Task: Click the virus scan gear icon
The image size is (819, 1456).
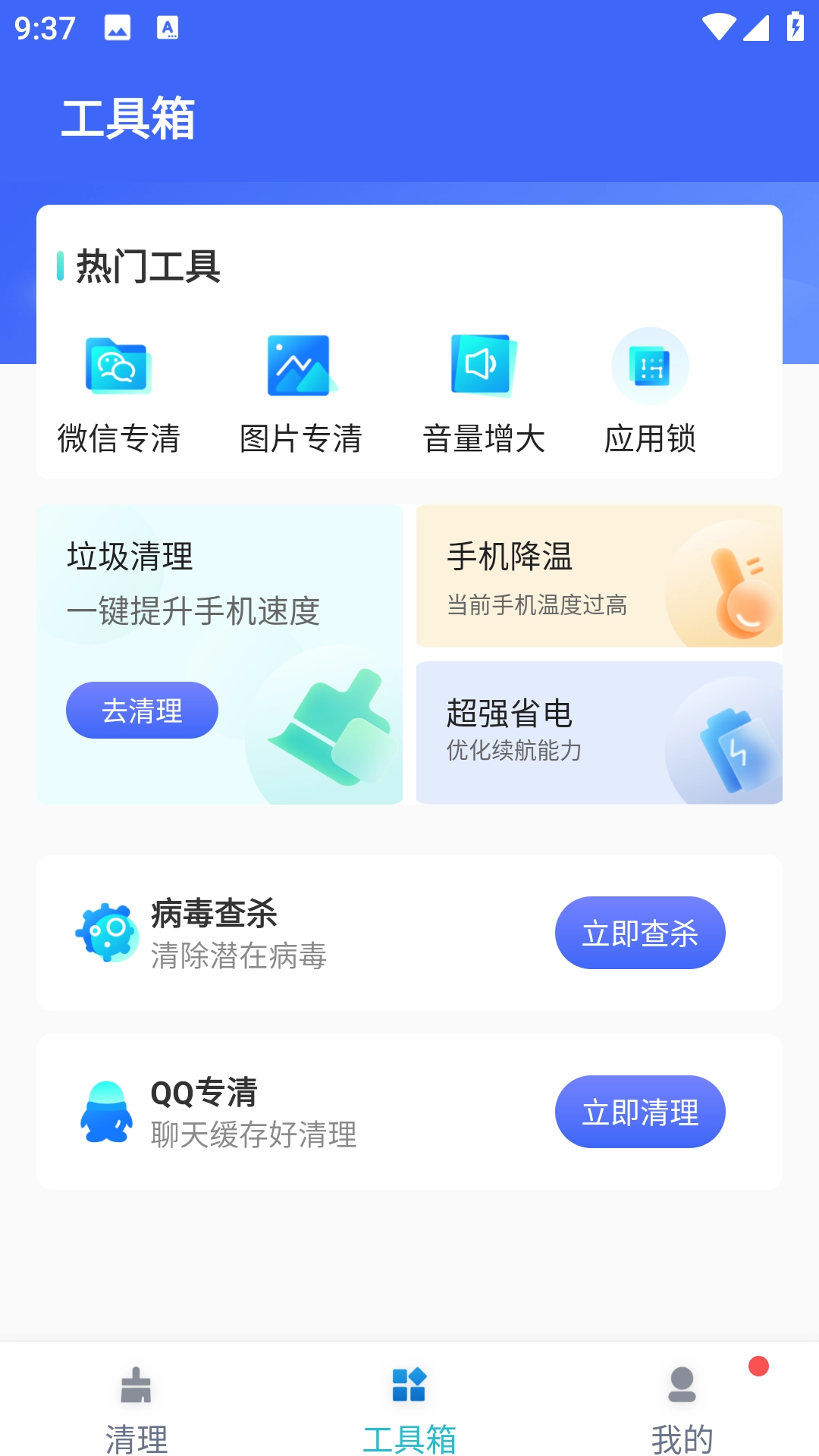Action: [107, 932]
